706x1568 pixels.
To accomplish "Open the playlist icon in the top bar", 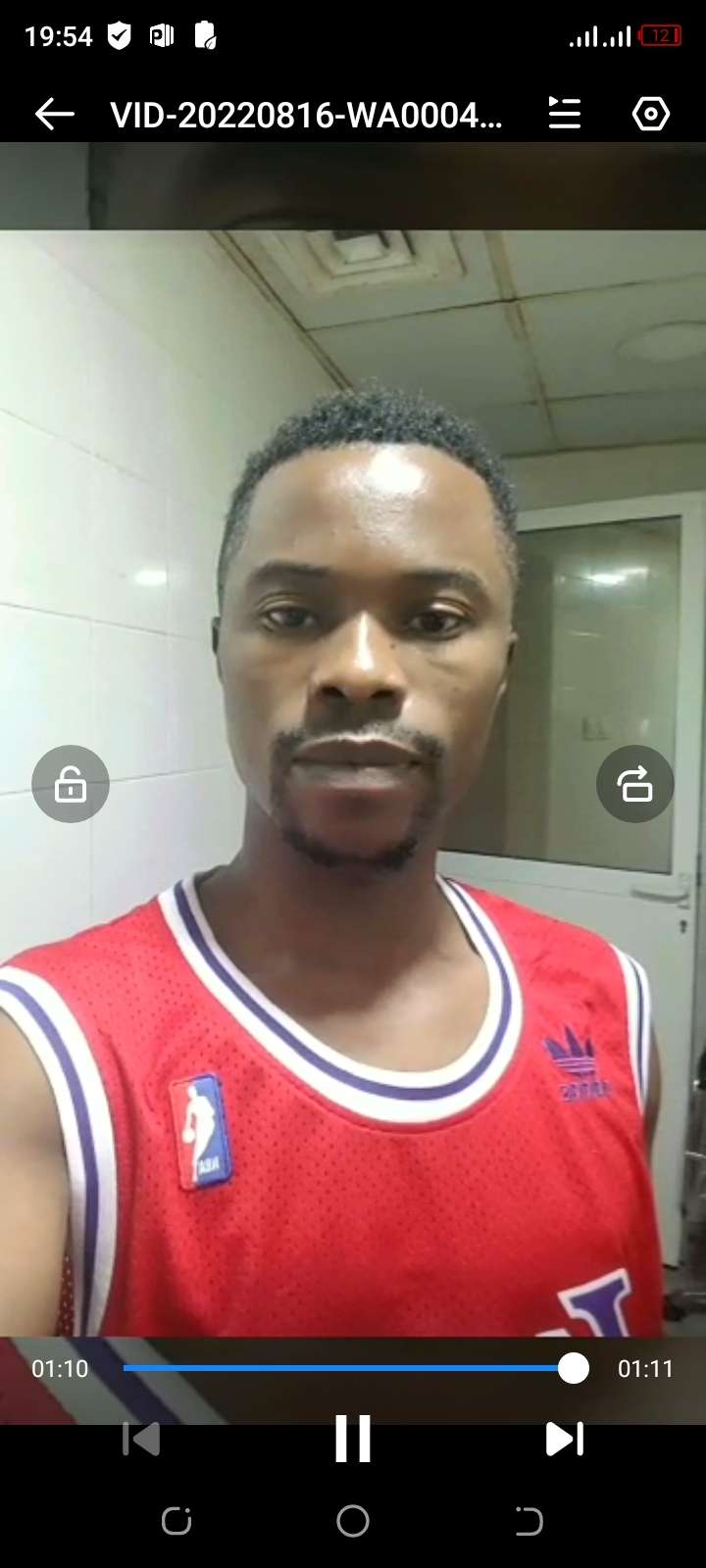I will [565, 114].
